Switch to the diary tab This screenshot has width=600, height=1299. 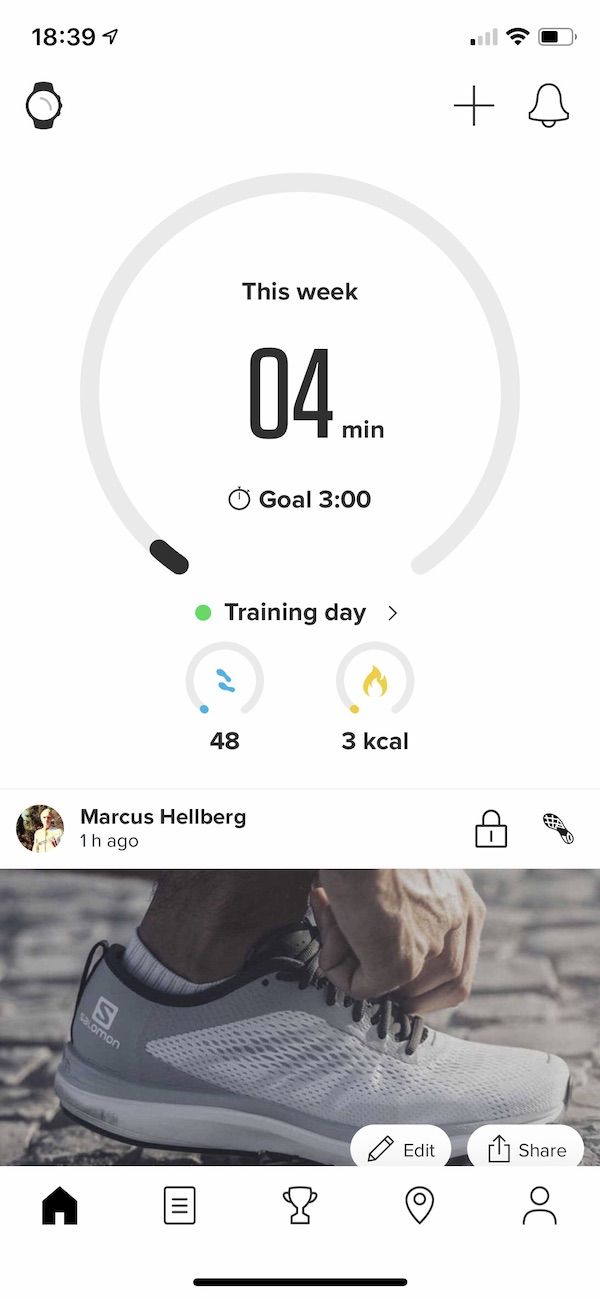(180, 1206)
